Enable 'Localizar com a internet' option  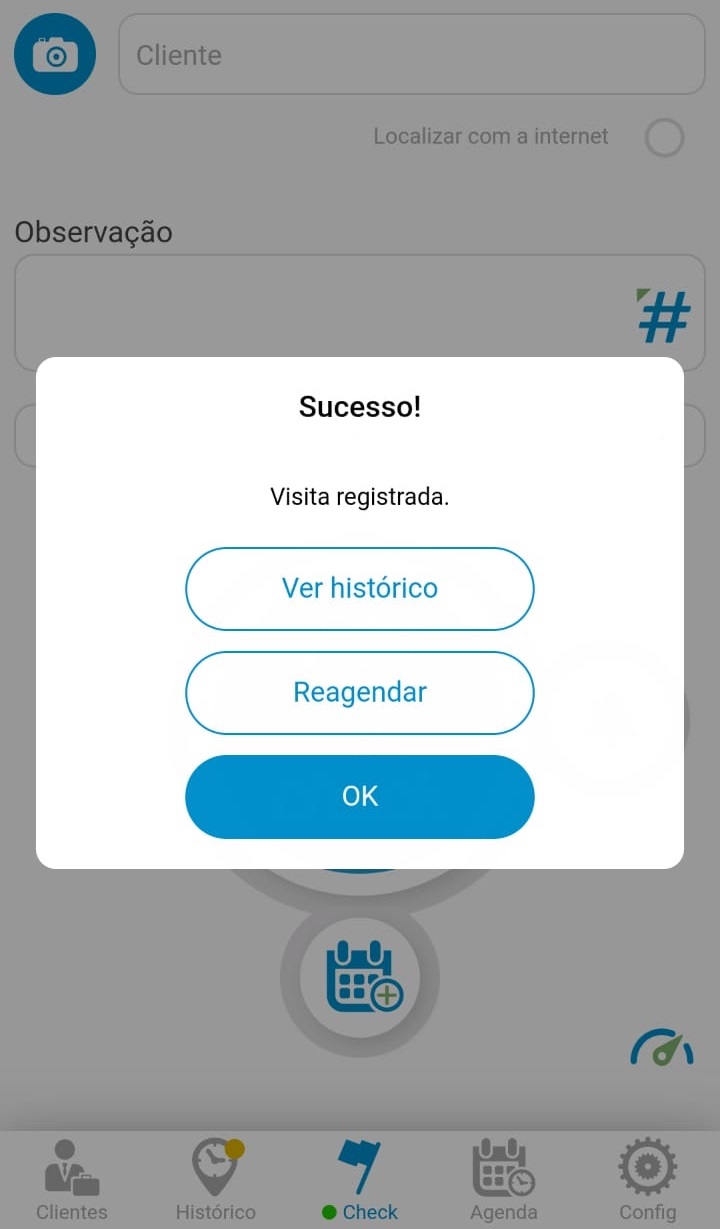click(663, 137)
